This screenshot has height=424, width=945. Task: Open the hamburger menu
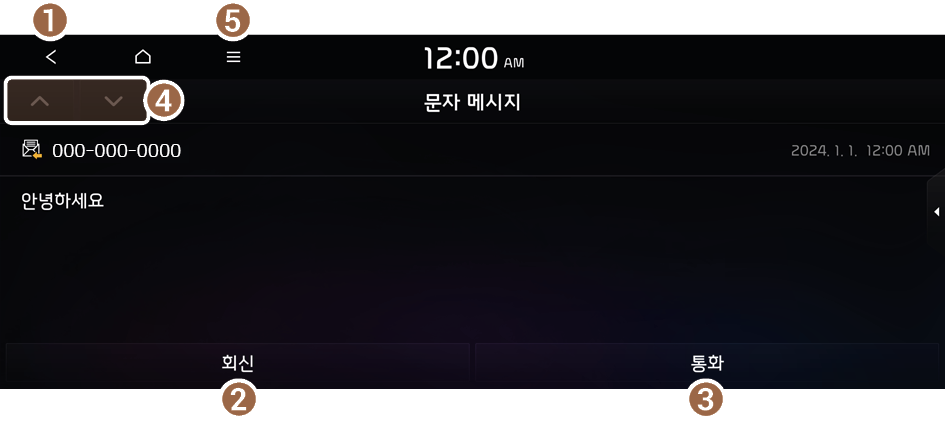[233, 57]
